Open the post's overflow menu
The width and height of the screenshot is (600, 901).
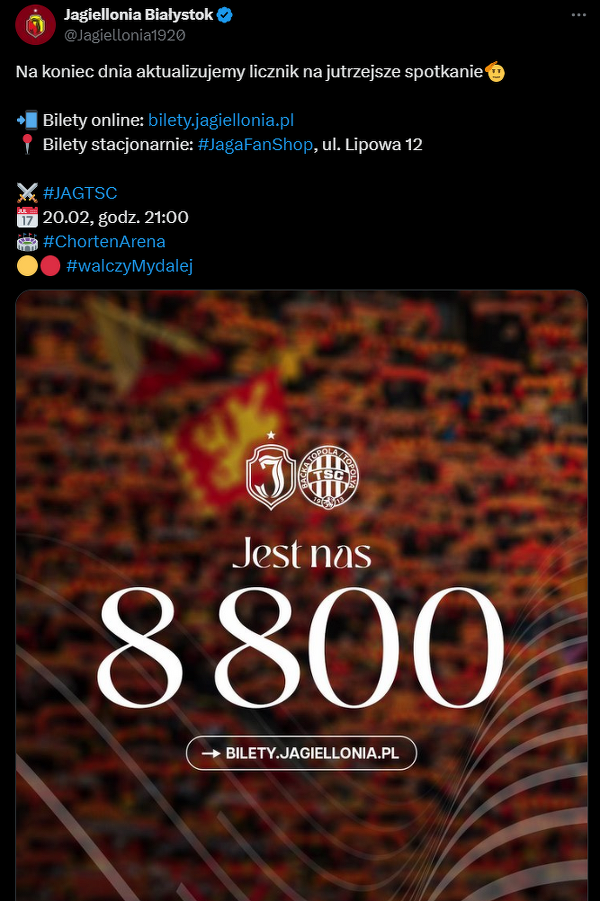coord(579,16)
